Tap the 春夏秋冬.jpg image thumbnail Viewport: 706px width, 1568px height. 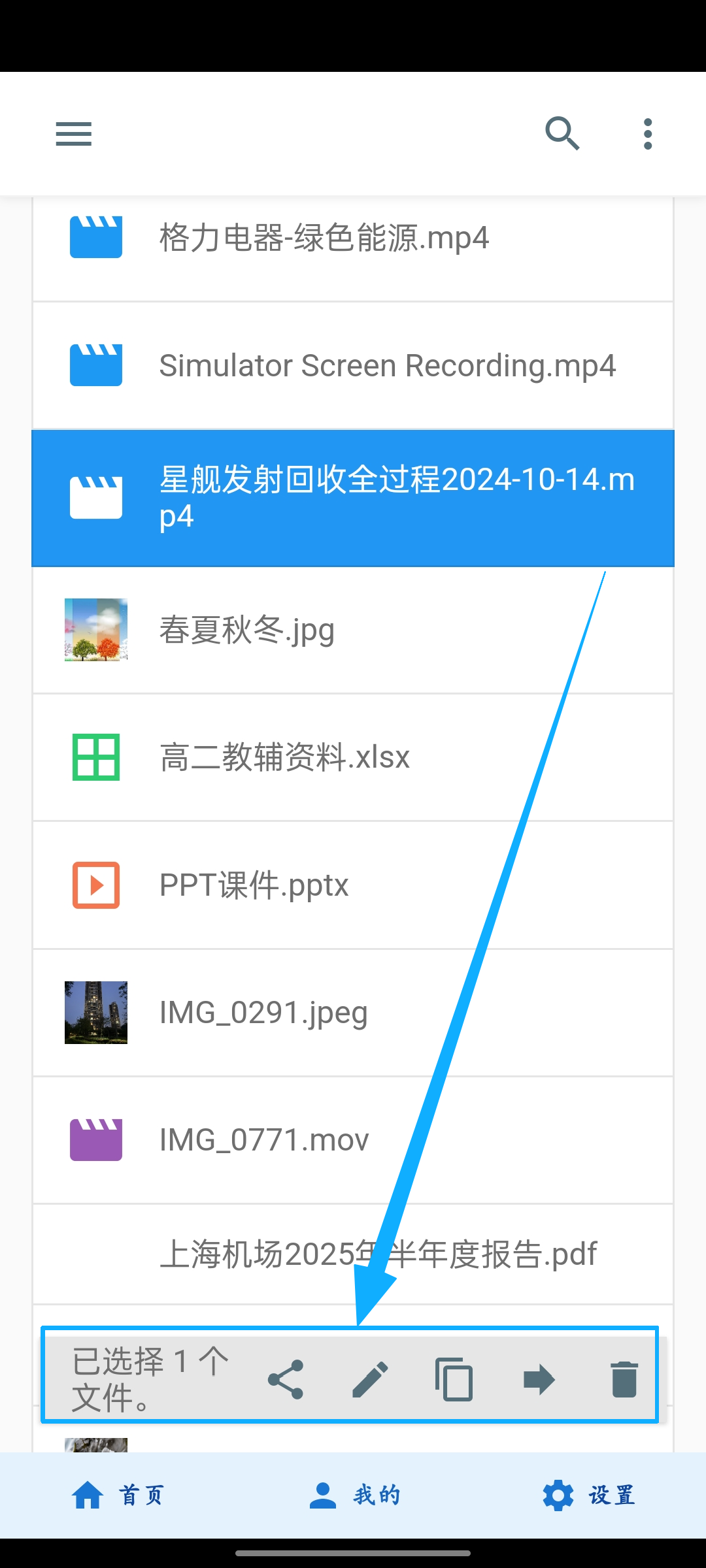click(x=95, y=629)
